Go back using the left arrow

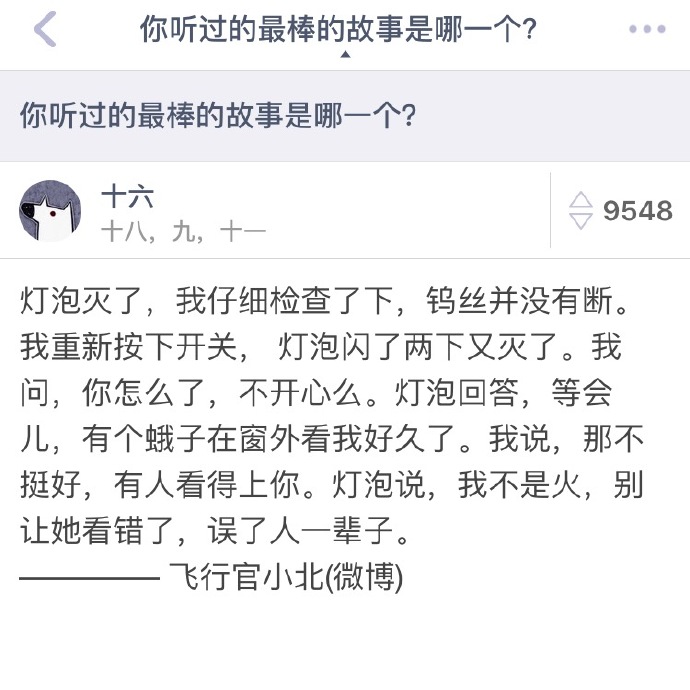click(x=45, y=30)
